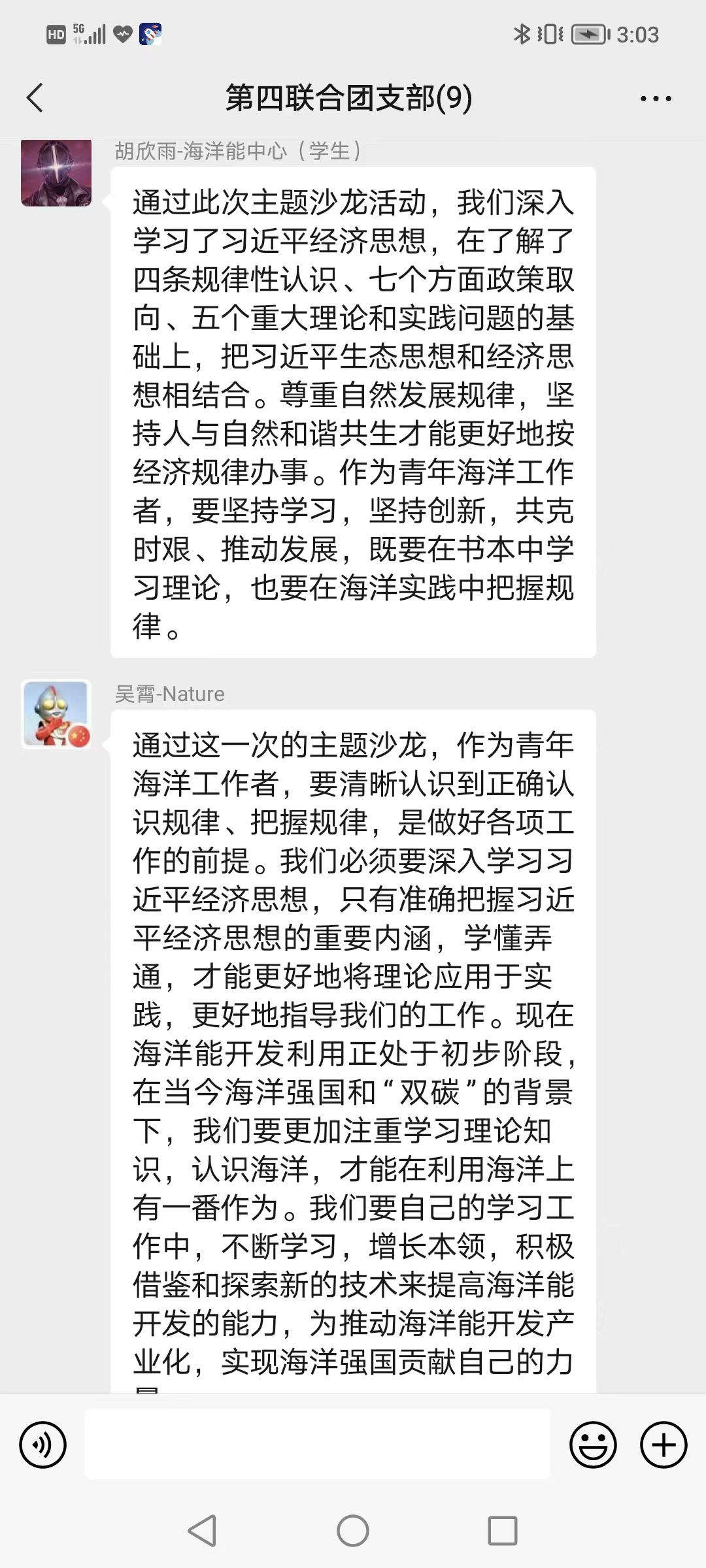Tap the system back button

[x=203, y=1530]
